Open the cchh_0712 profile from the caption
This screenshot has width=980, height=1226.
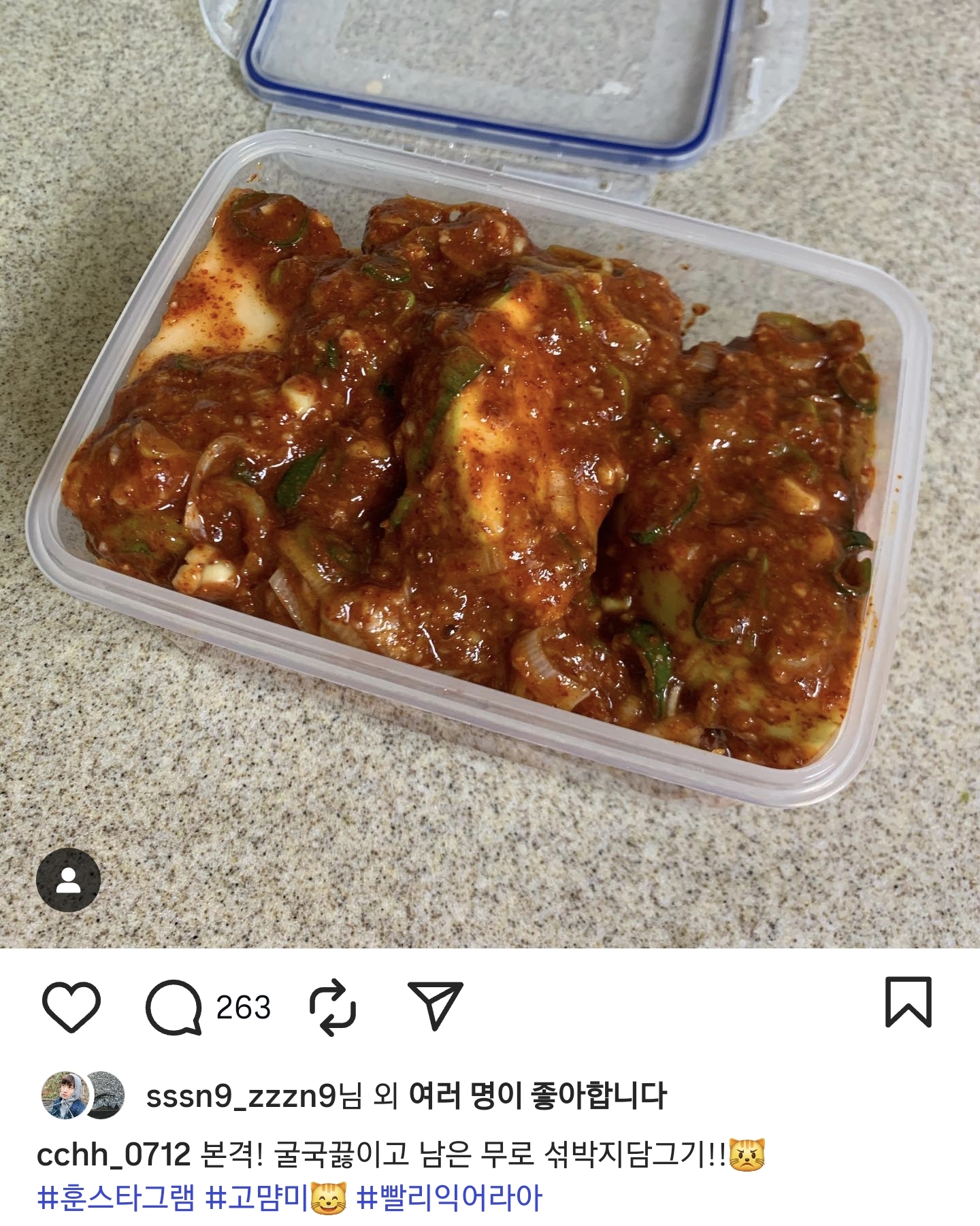(113, 1155)
